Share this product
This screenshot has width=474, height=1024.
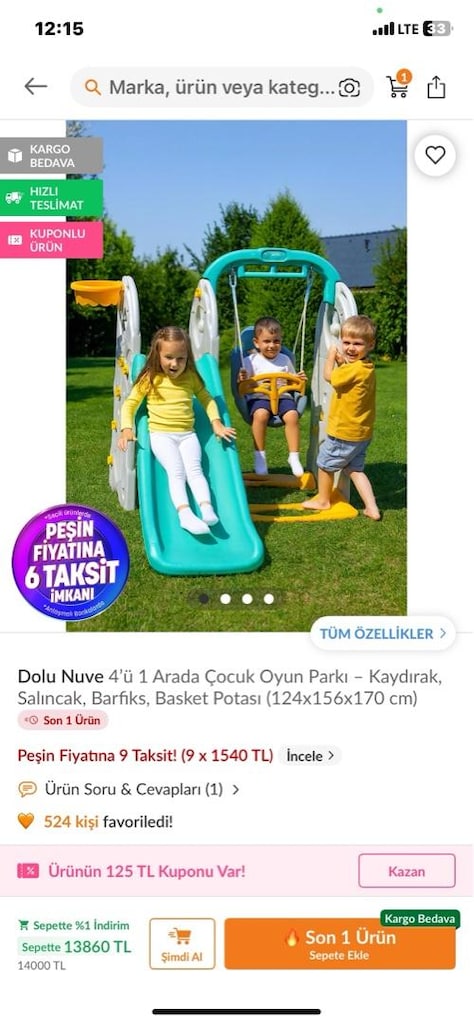point(436,86)
